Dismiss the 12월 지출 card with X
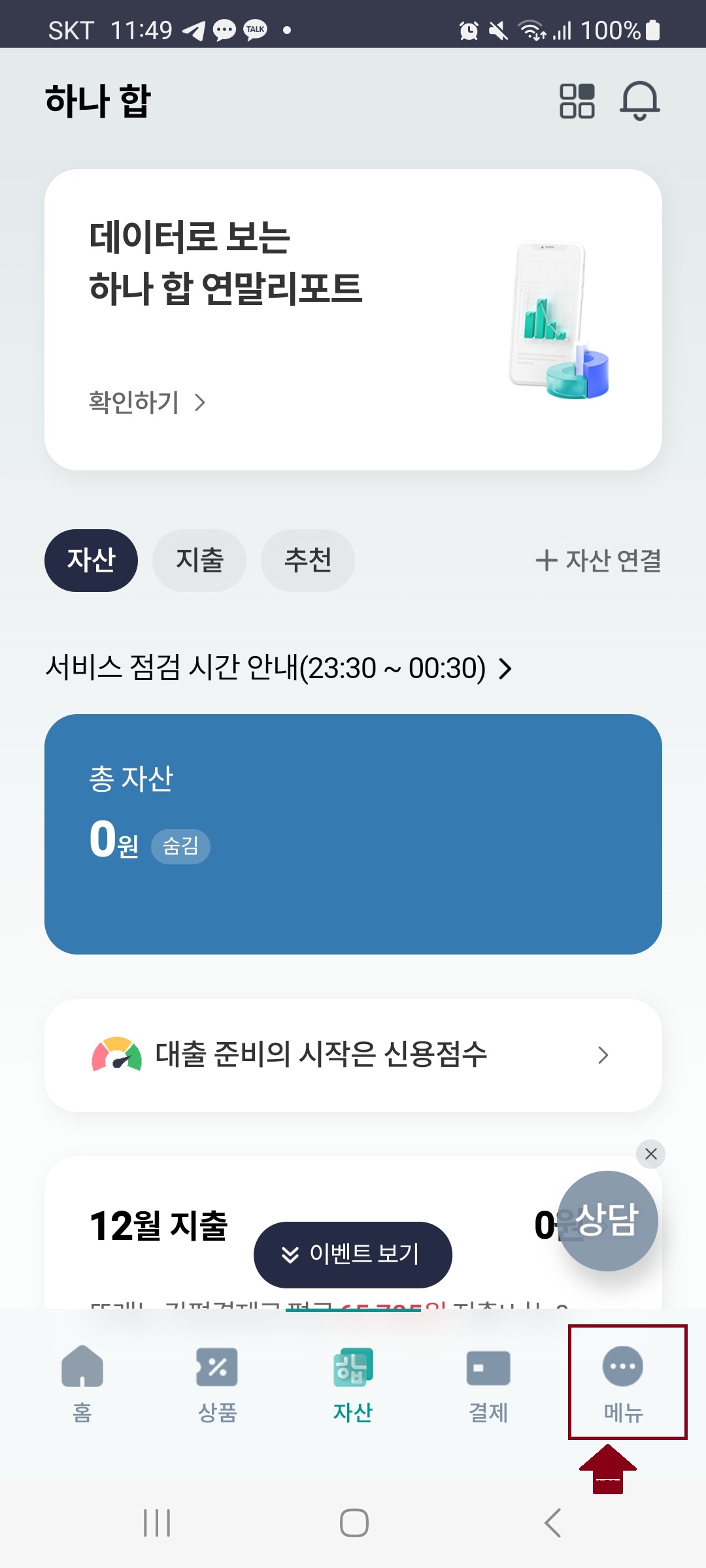This screenshot has height=1568, width=706. pos(650,1154)
